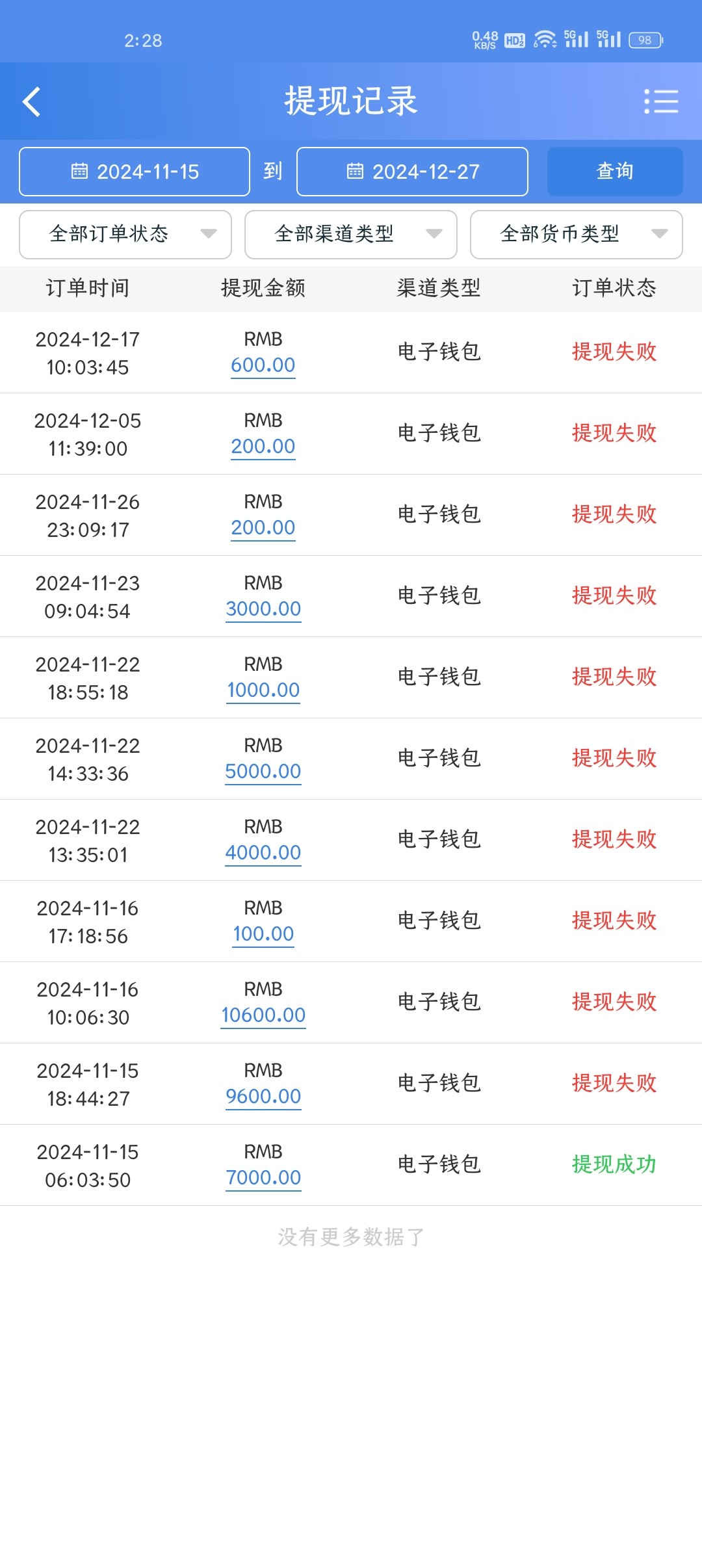Open the 3000.00 withdrawal amount link
Image resolution: width=702 pixels, height=1568 pixels.
263,609
